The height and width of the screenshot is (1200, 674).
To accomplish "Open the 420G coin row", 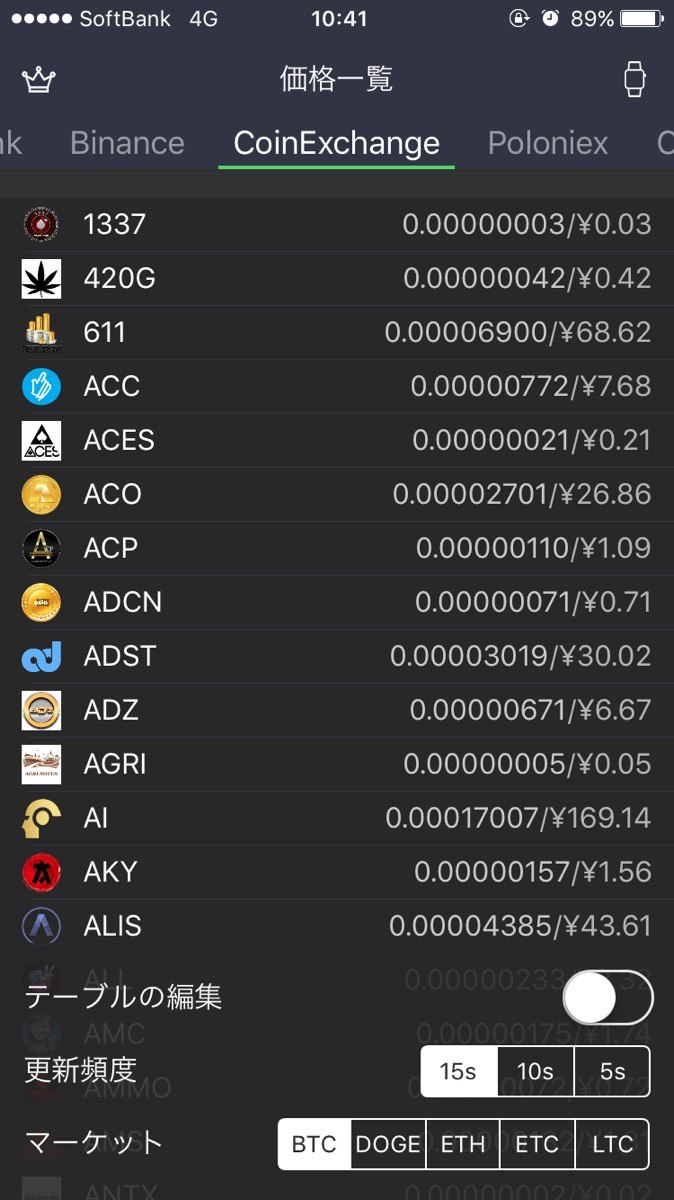I will click(x=337, y=278).
